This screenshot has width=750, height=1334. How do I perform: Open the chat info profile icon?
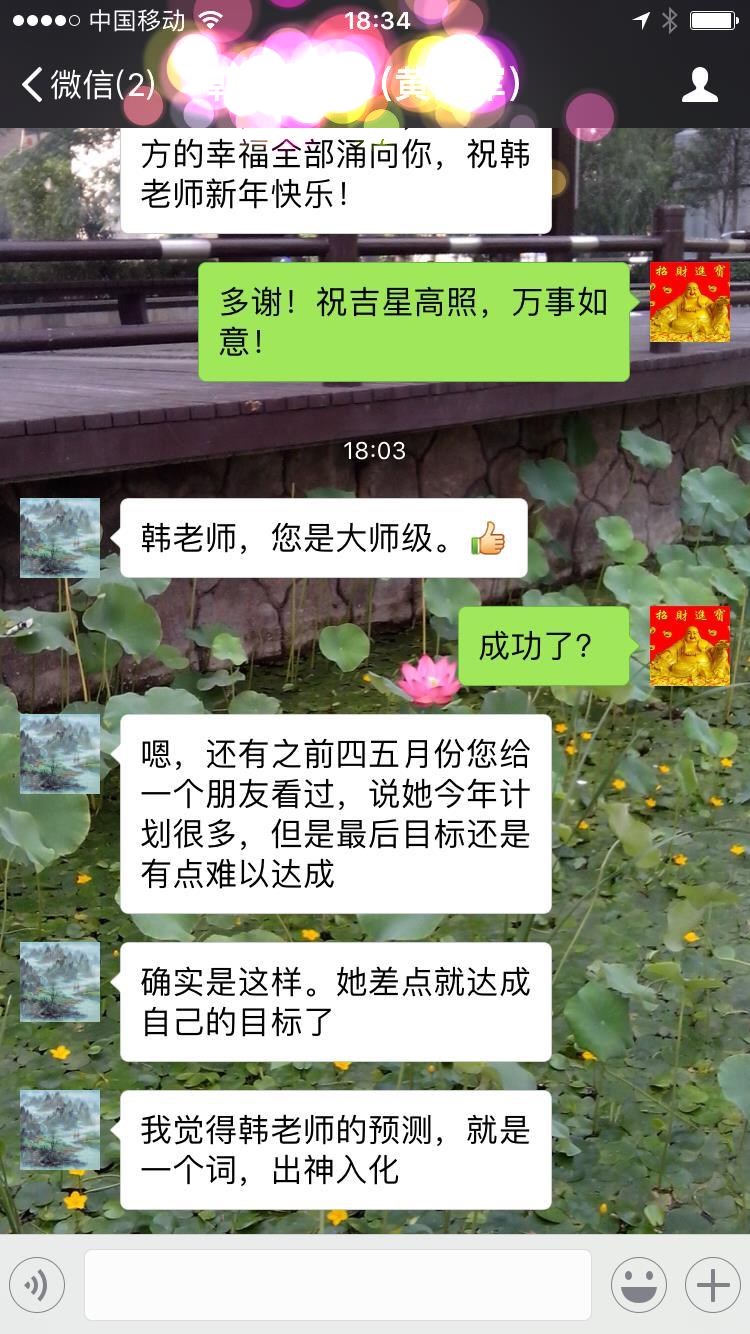699,85
